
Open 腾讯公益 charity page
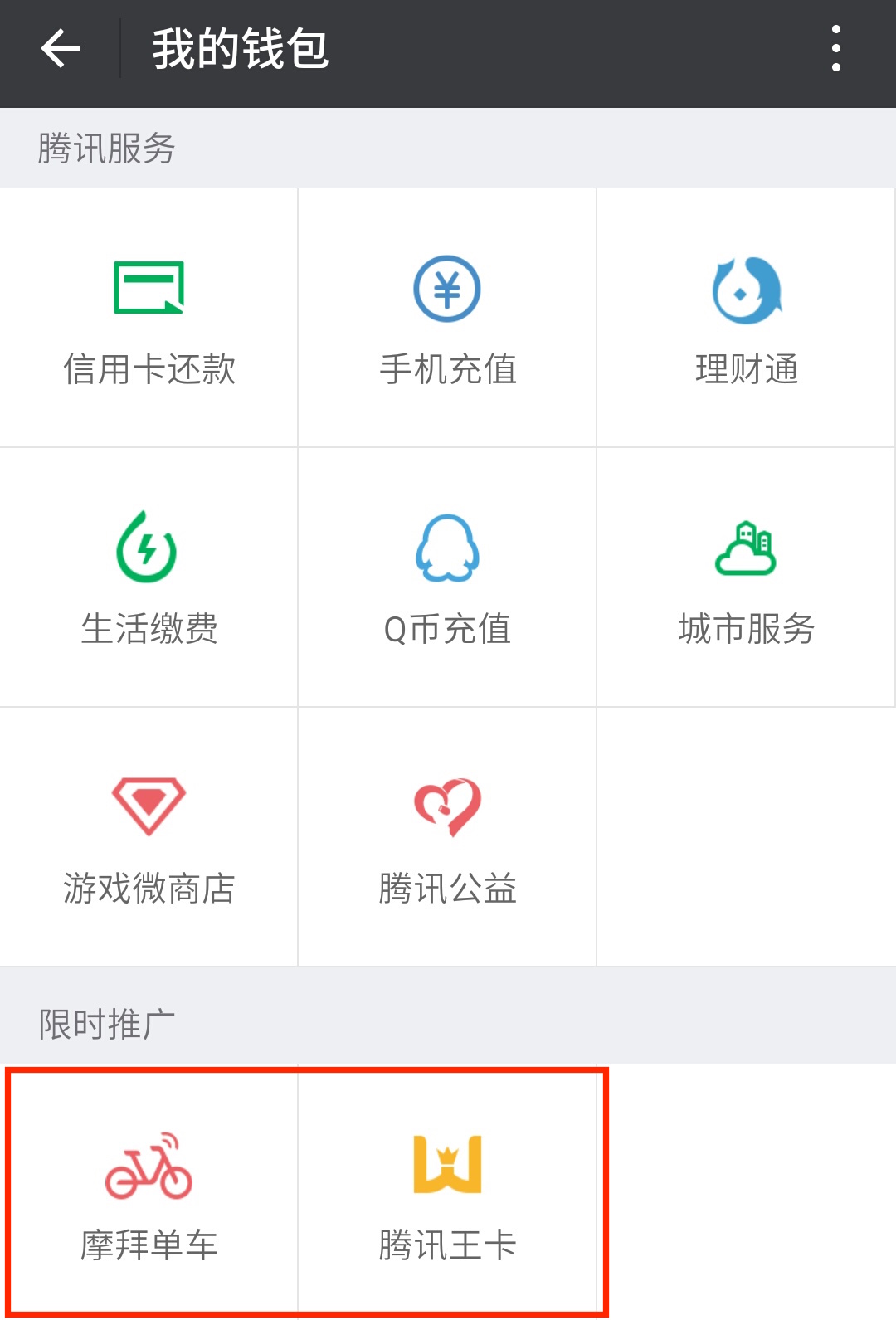(447, 838)
